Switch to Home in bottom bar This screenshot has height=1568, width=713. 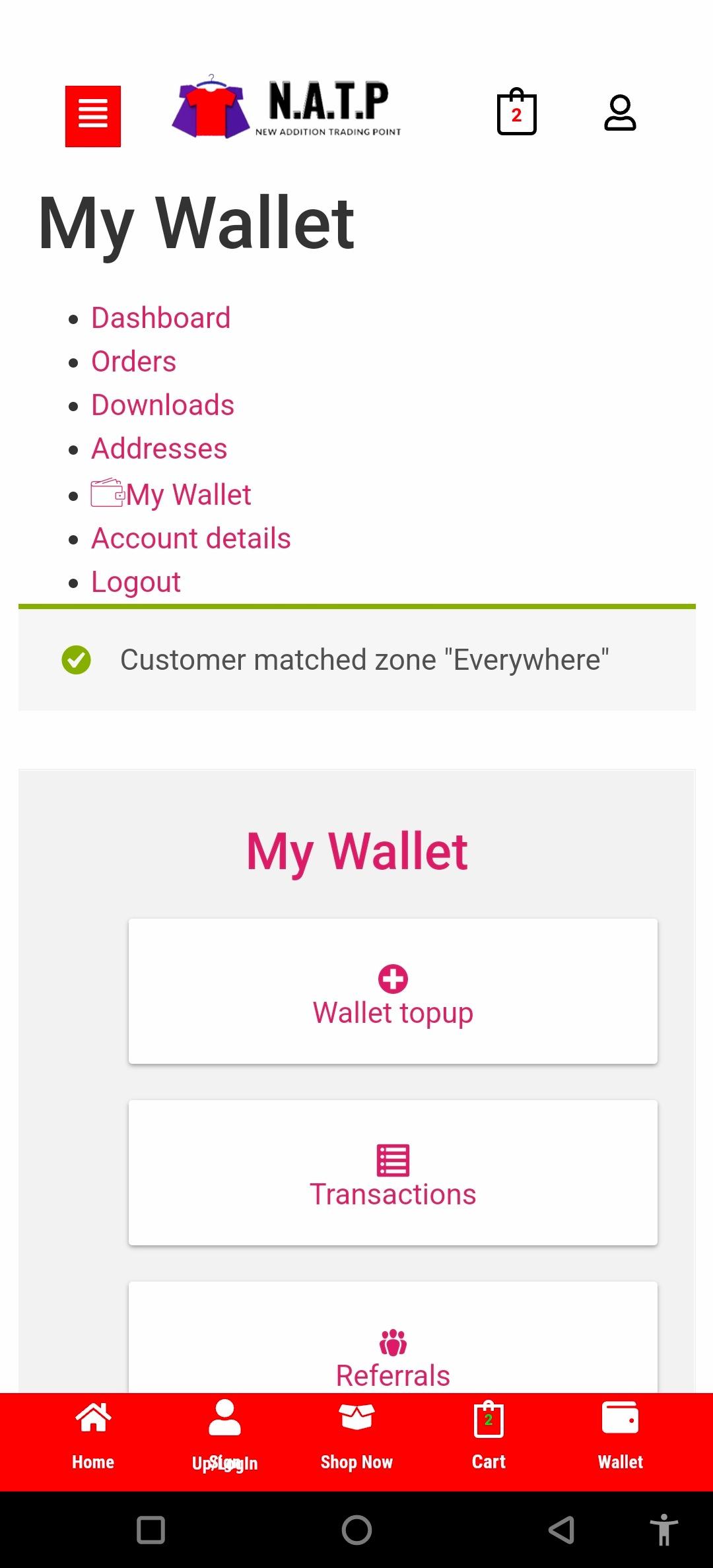(93, 1435)
